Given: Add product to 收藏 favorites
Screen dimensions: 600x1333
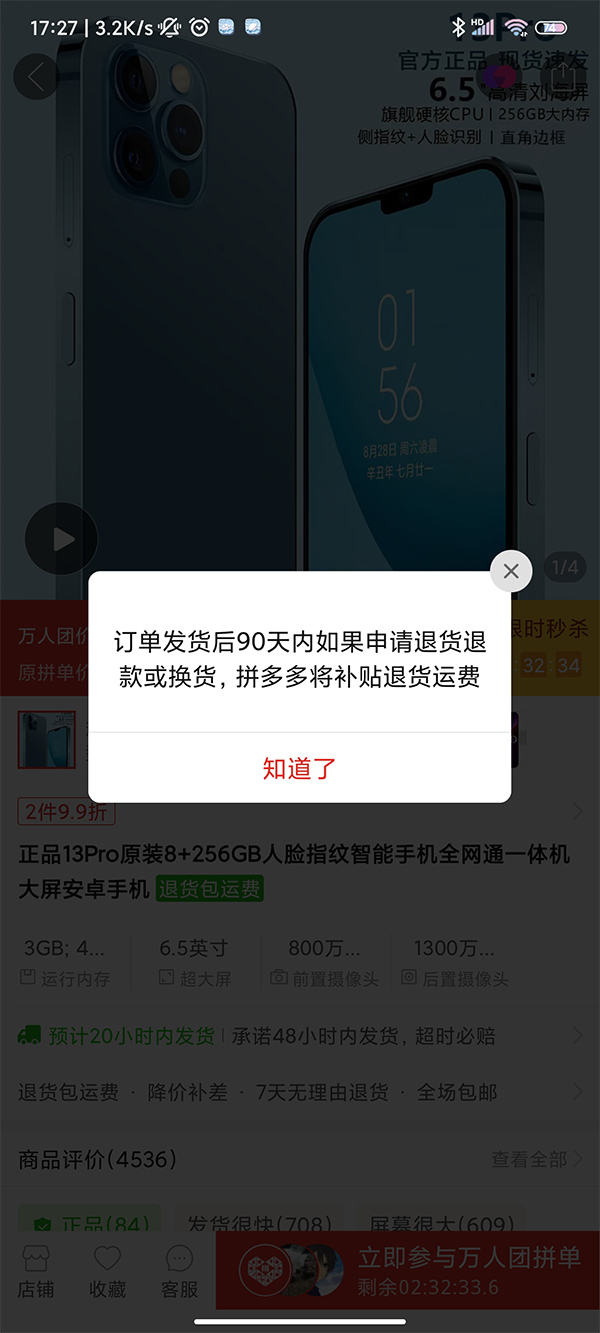Looking at the screenshot, I should pyautogui.click(x=107, y=1271).
